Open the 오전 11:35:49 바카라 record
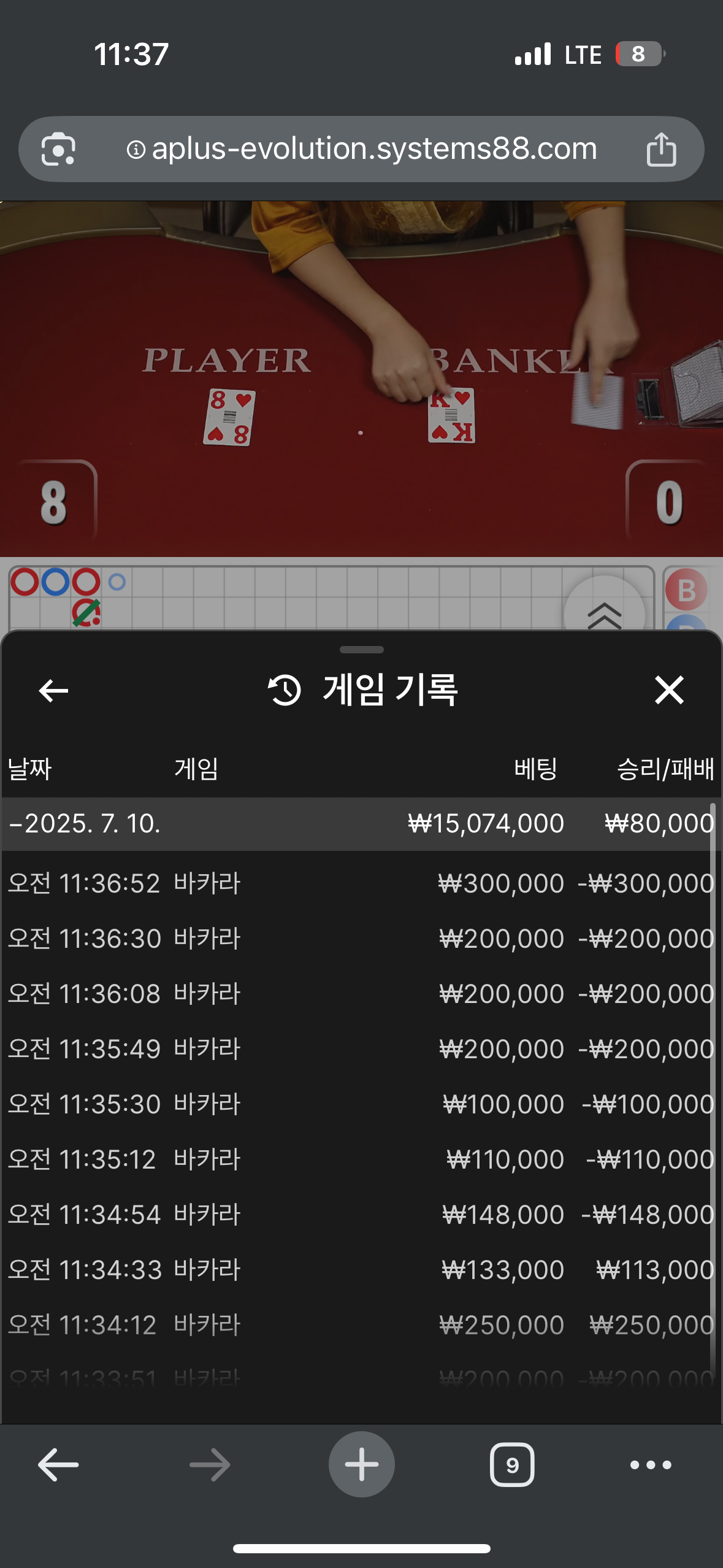Viewport: 723px width, 1568px height. pyautogui.click(x=361, y=1049)
